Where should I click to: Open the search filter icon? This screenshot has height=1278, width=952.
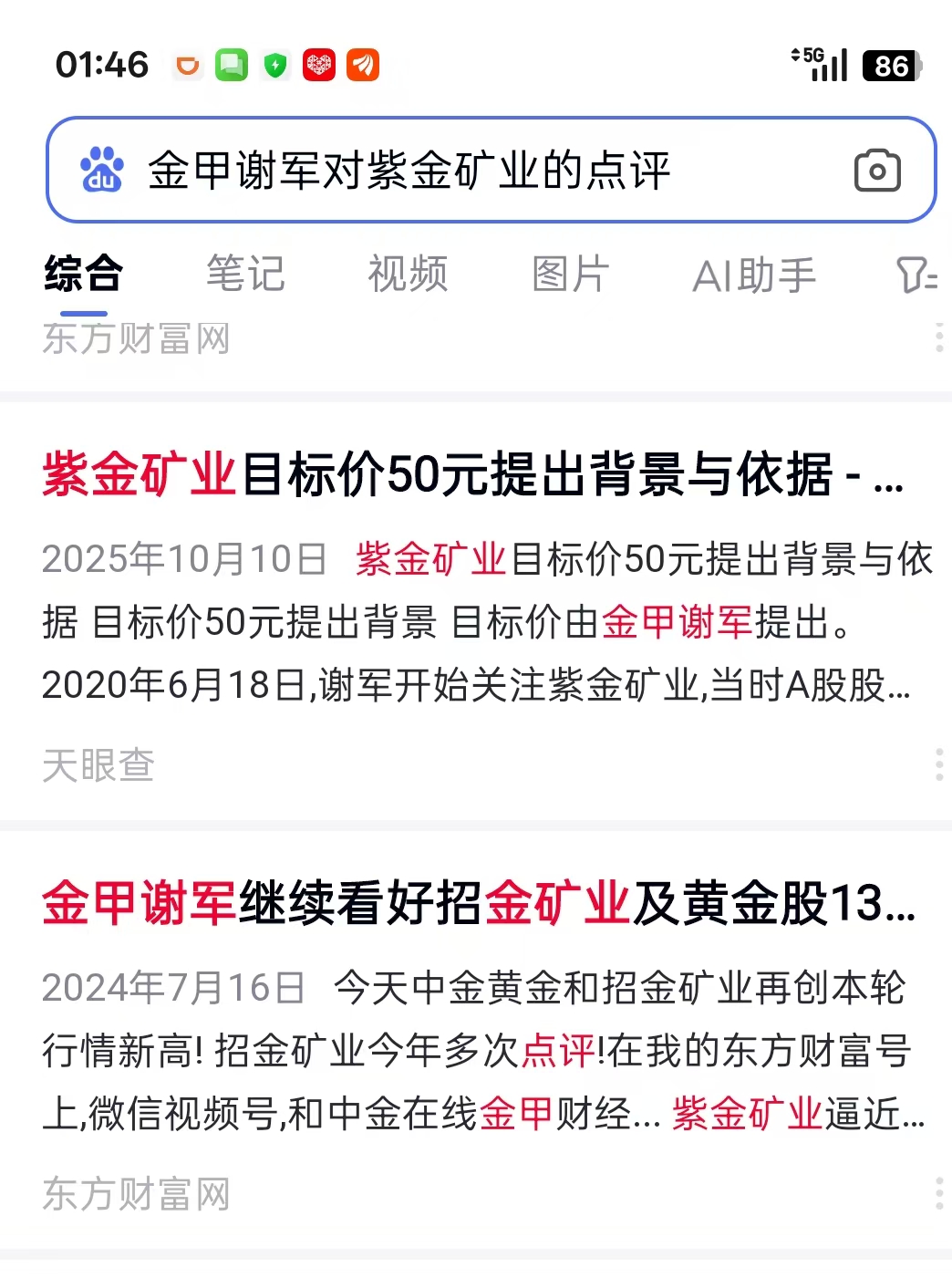tap(916, 275)
